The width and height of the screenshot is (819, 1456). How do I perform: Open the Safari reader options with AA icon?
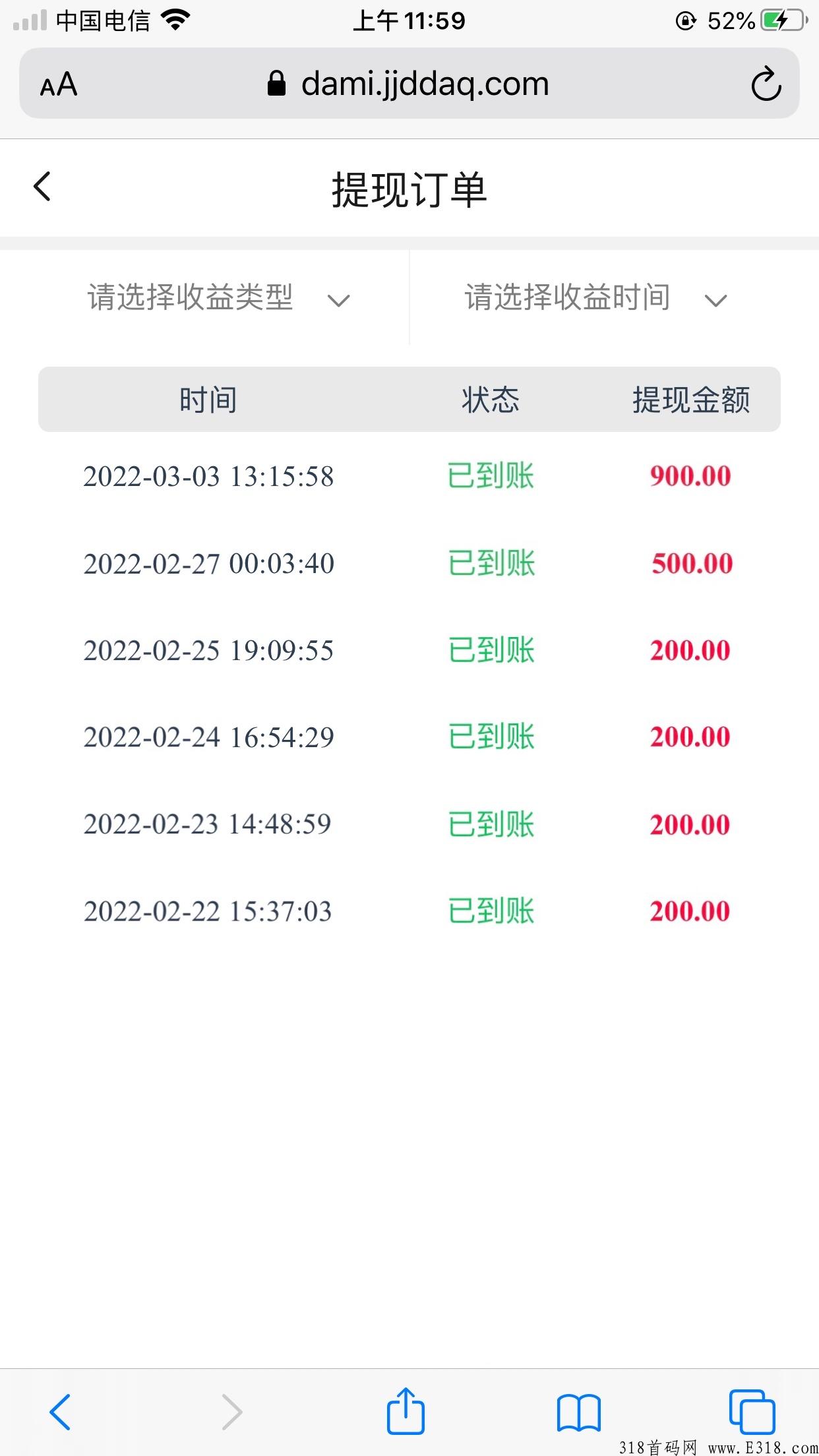[x=58, y=84]
